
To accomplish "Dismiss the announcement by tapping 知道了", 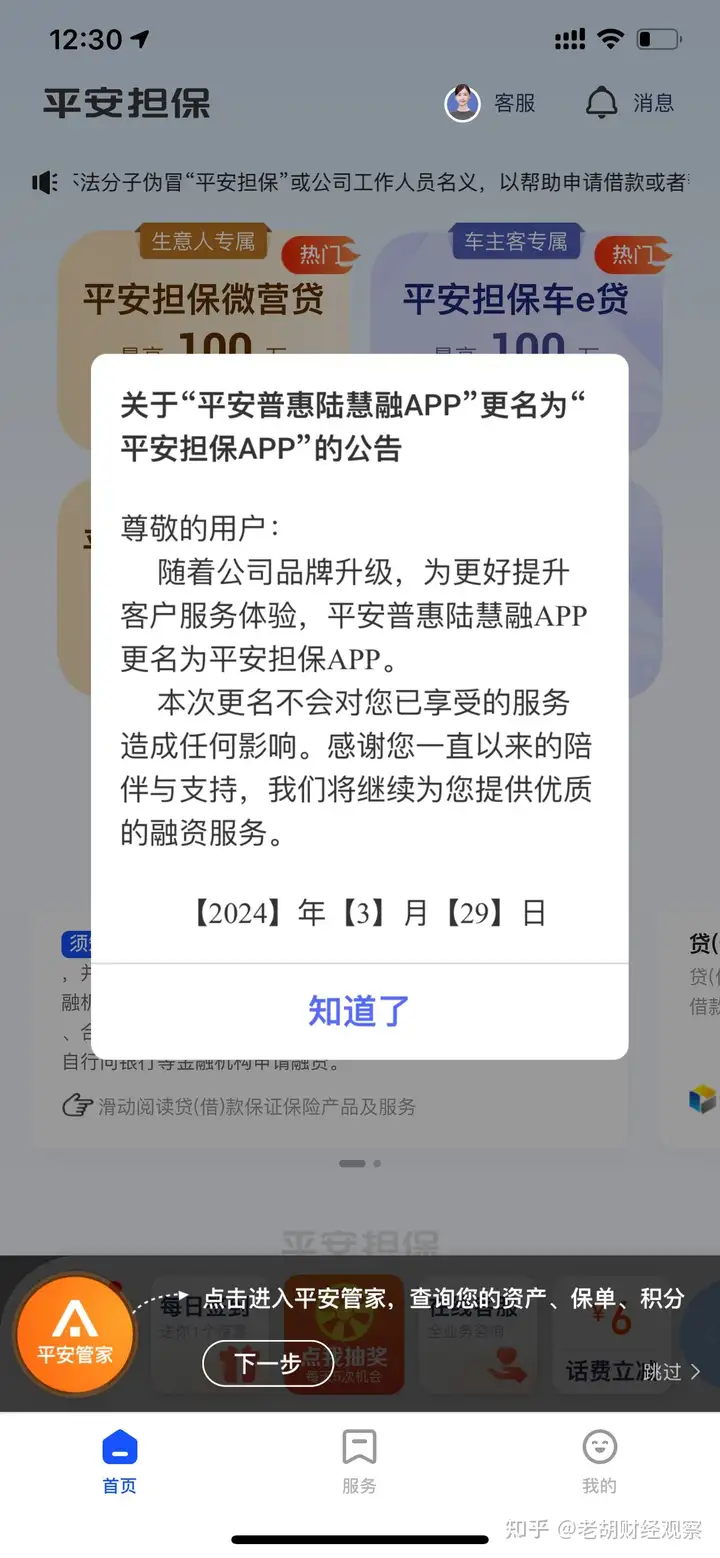I will pyautogui.click(x=359, y=1011).
